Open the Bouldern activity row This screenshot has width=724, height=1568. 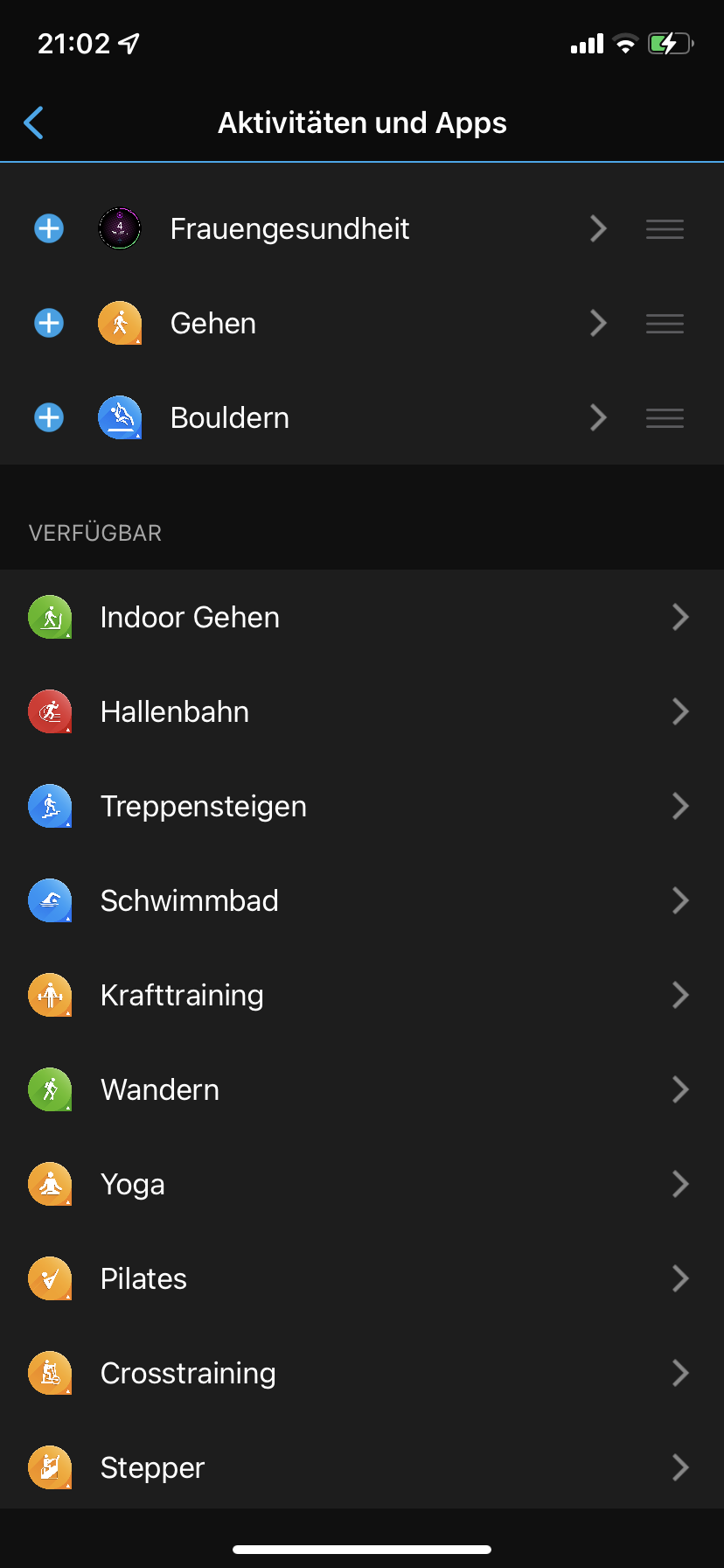tap(350, 418)
